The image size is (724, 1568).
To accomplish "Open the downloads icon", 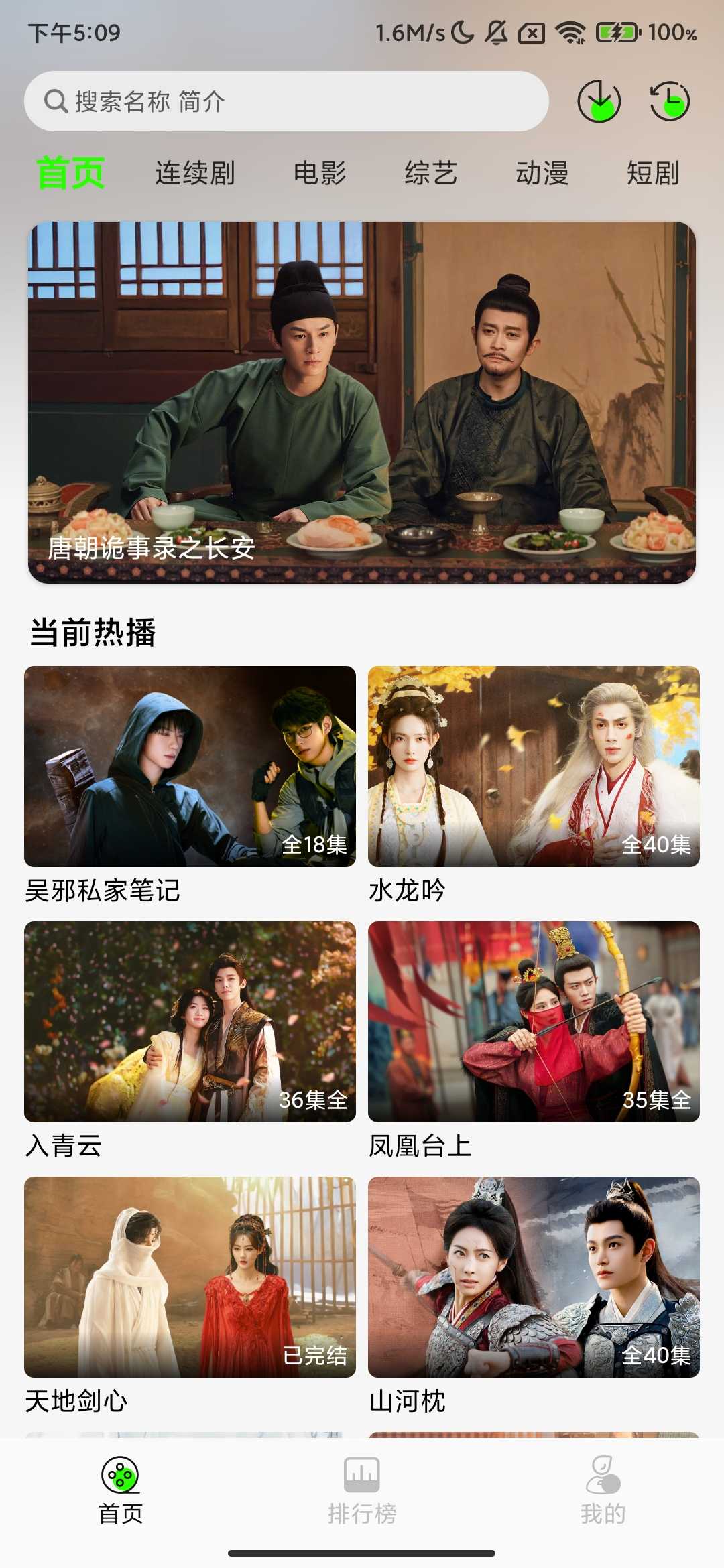I will [599, 102].
